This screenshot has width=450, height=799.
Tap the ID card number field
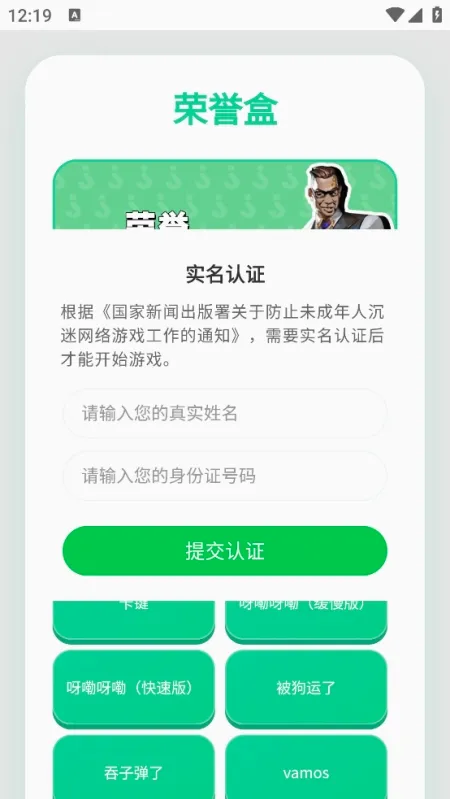(225, 476)
